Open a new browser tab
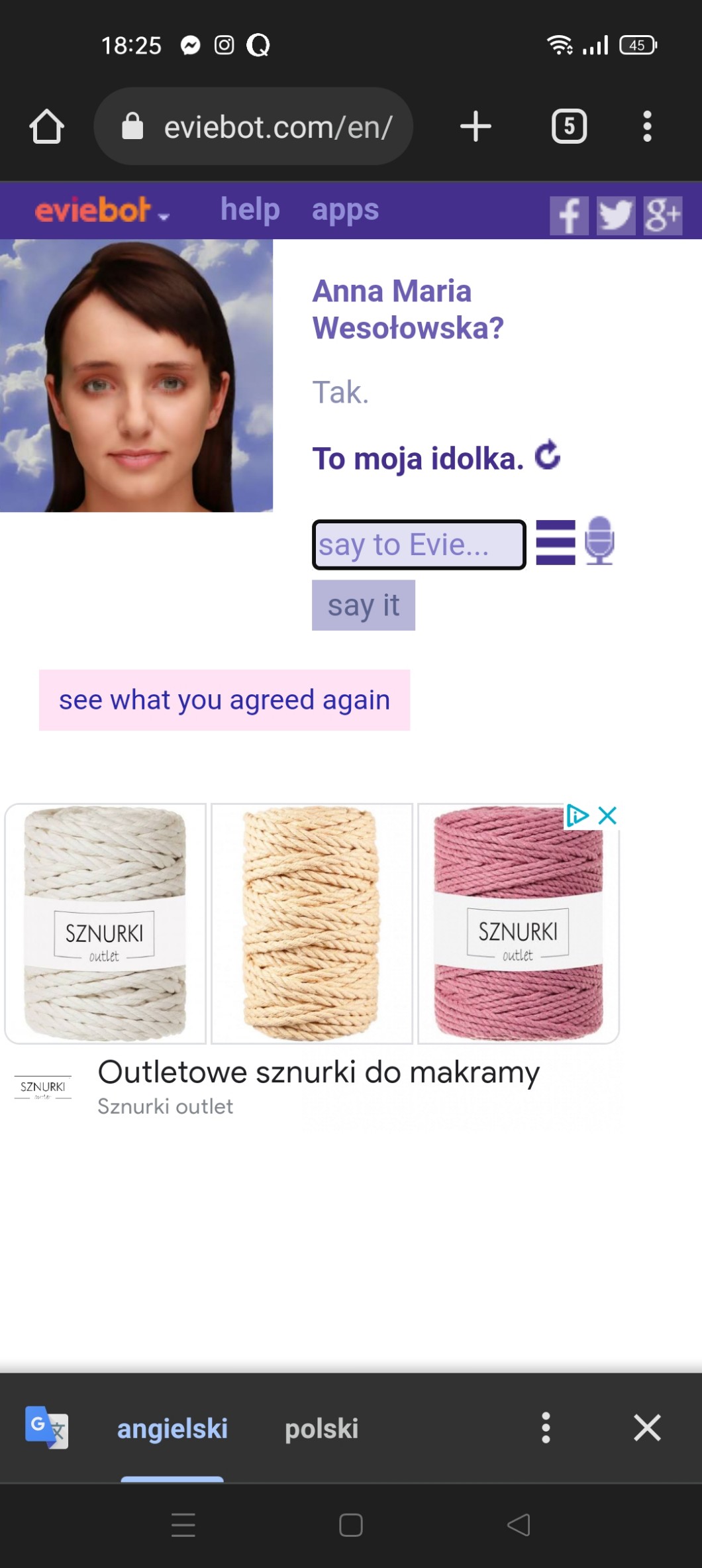This screenshot has height=1568, width=702. click(x=476, y=126)
